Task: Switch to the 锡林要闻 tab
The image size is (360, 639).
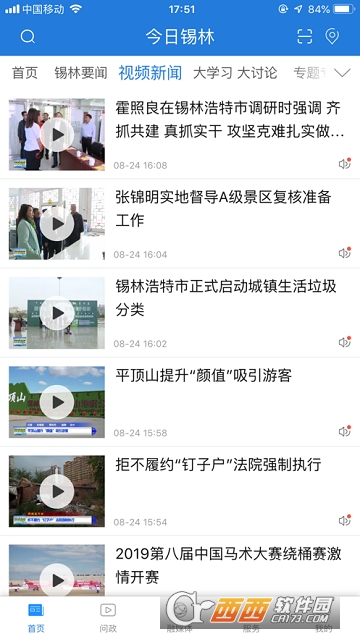Action: [81, 73]
